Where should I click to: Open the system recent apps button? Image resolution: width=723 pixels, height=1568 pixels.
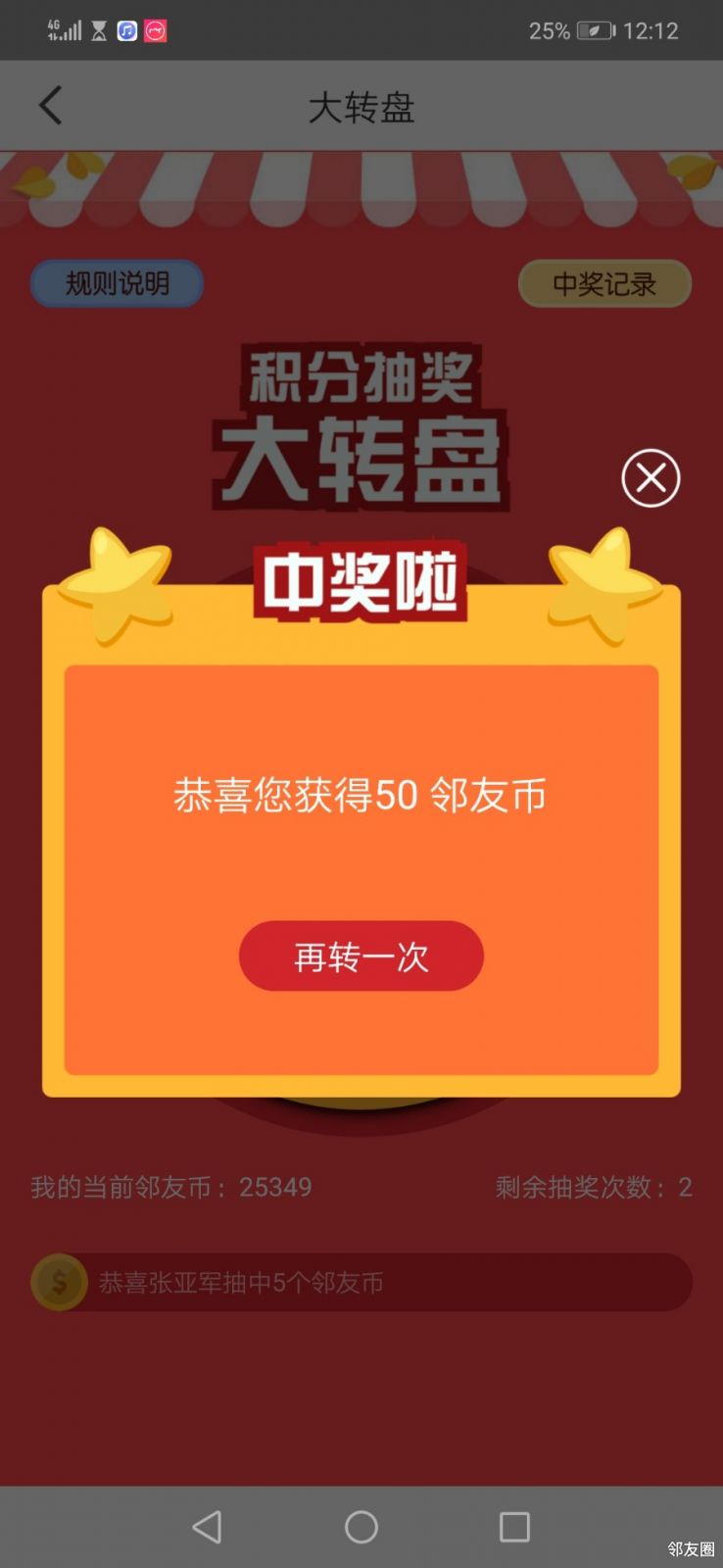[x=514, y=1526]
